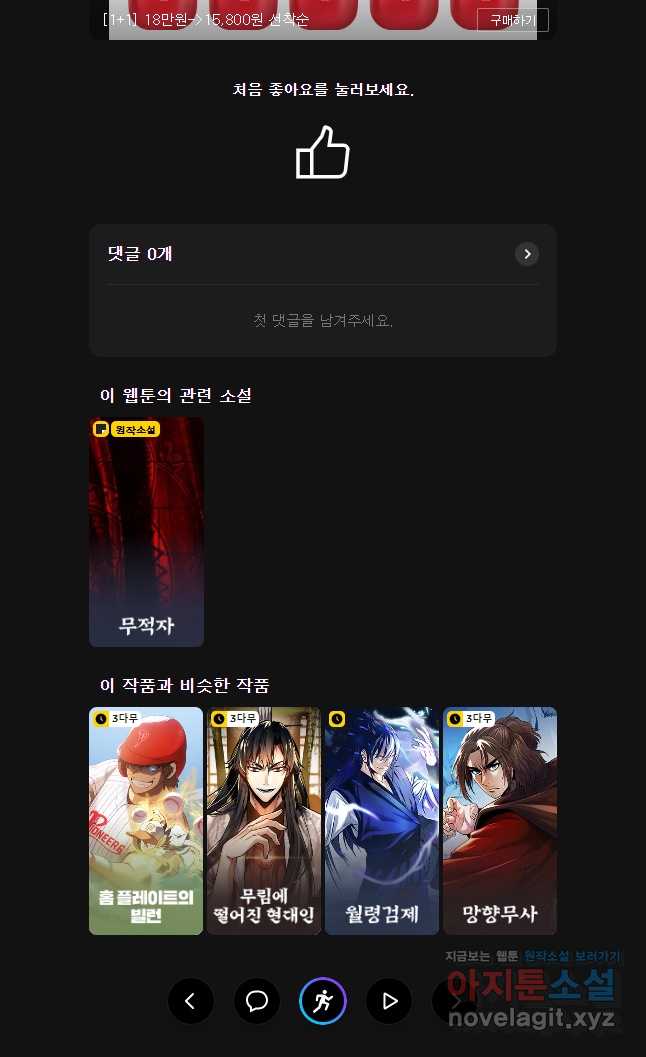
Task: Go to the next episode with the right arrow
Action: 454,1001
